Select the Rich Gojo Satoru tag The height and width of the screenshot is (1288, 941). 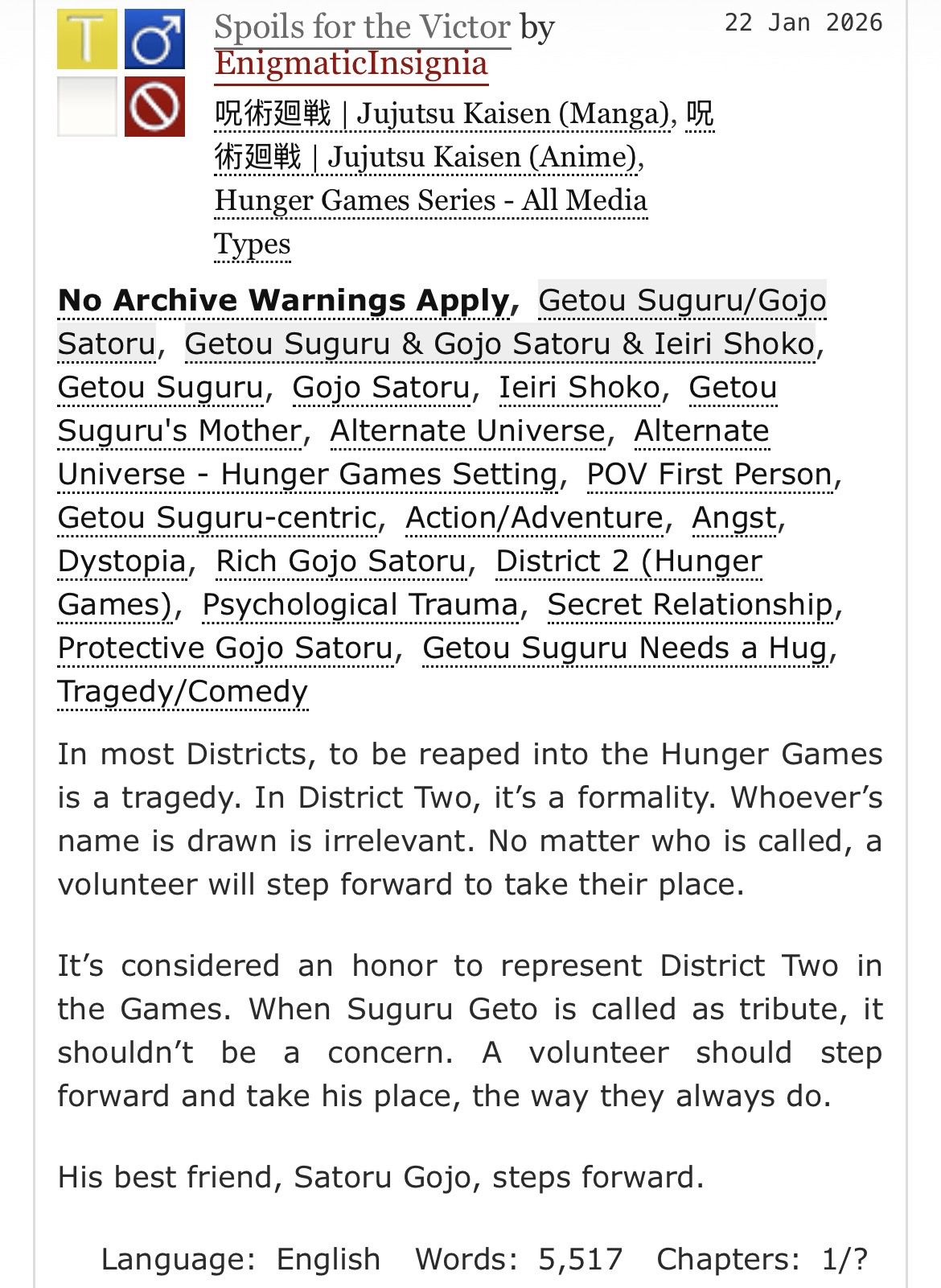[x=341, y=561]
